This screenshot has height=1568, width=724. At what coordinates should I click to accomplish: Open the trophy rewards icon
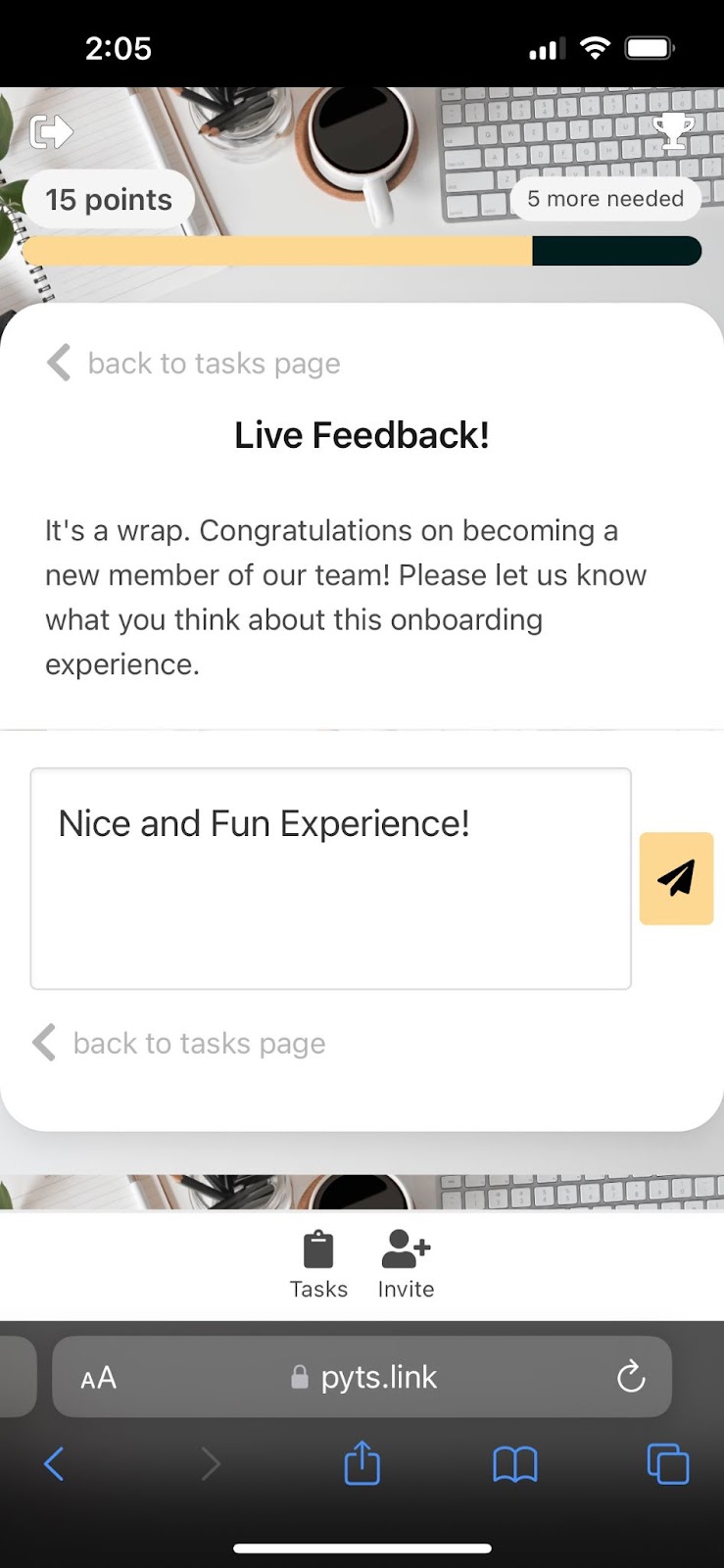click(x=675, y=131)
